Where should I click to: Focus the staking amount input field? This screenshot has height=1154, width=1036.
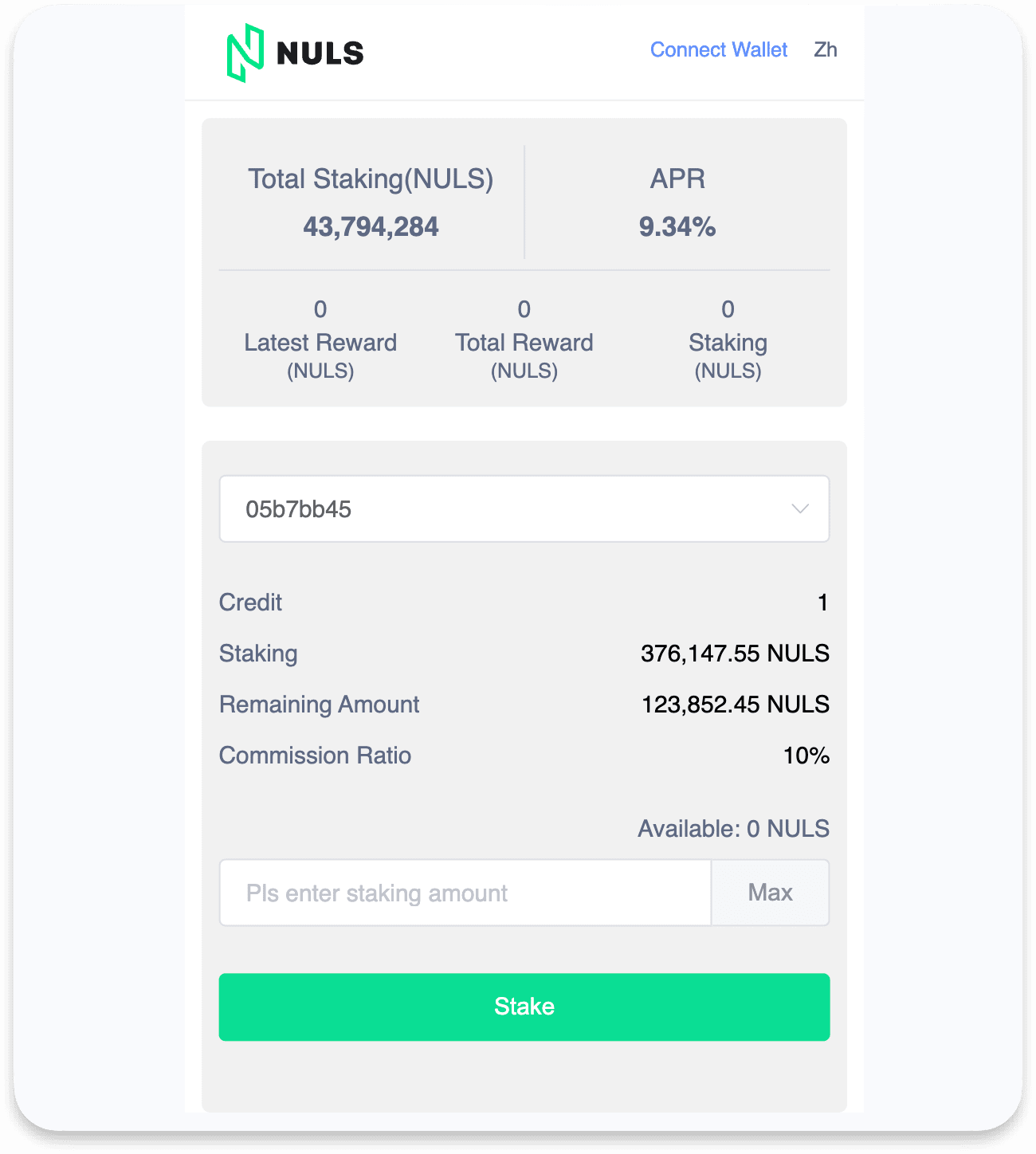(x=465, y=893)
